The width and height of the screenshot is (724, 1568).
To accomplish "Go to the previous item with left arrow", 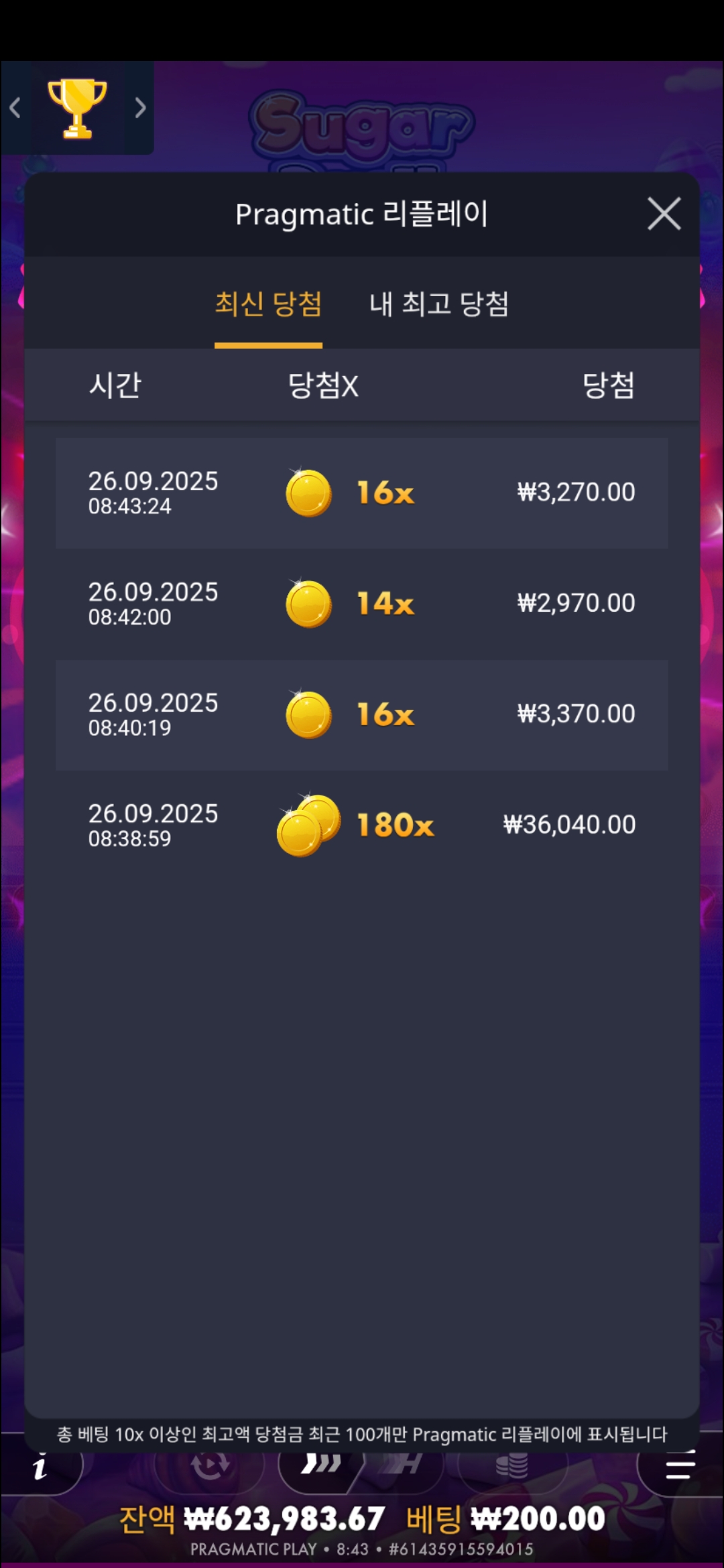I will [x=15, y=108].
